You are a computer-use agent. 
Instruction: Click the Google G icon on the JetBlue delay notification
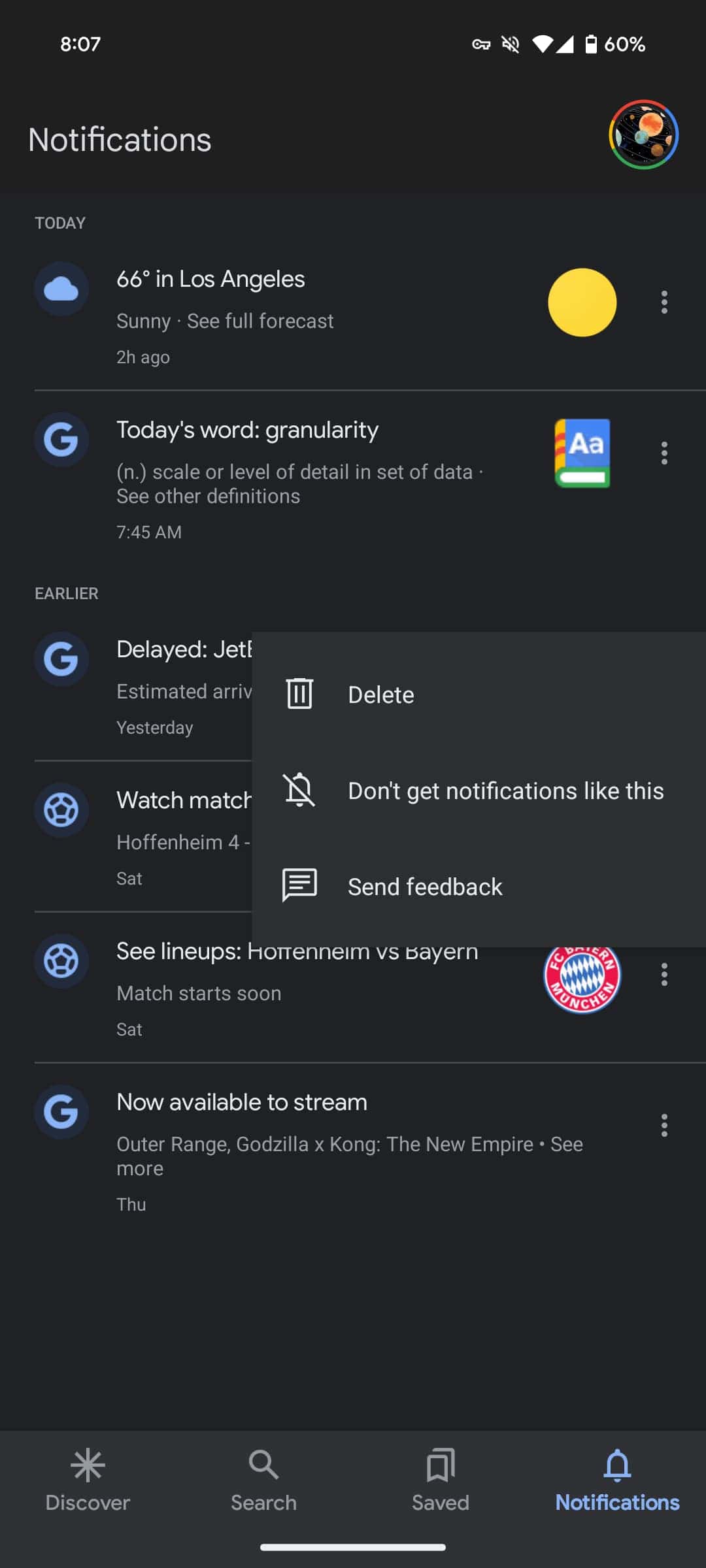(61, 659)
